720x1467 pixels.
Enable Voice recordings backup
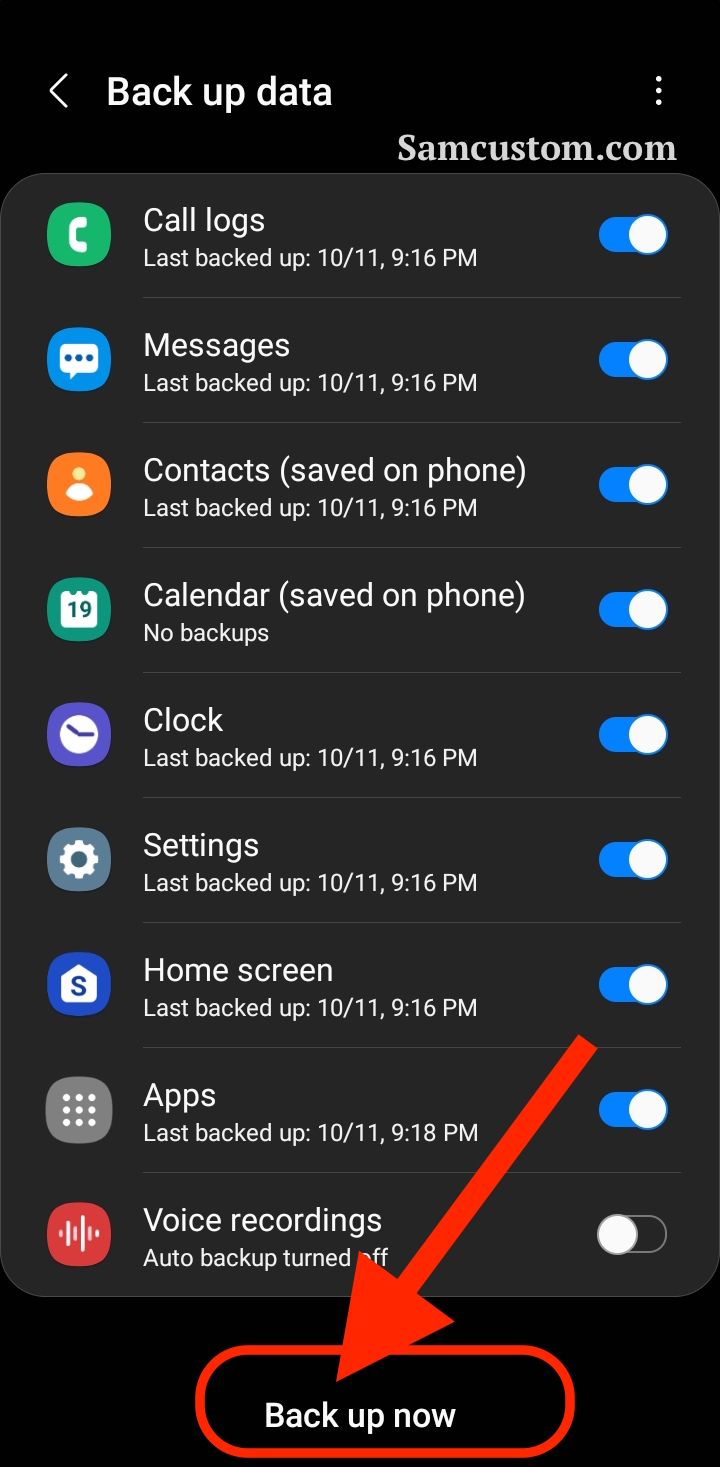(632, 1235)
